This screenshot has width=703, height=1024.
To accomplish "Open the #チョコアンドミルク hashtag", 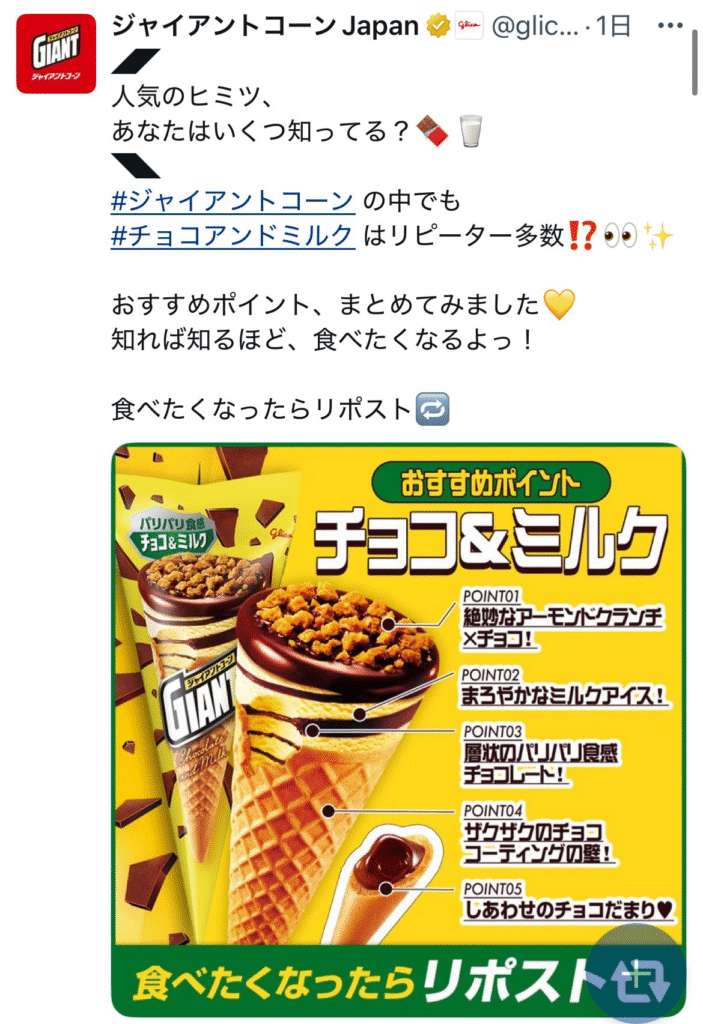I will point(232,236).
